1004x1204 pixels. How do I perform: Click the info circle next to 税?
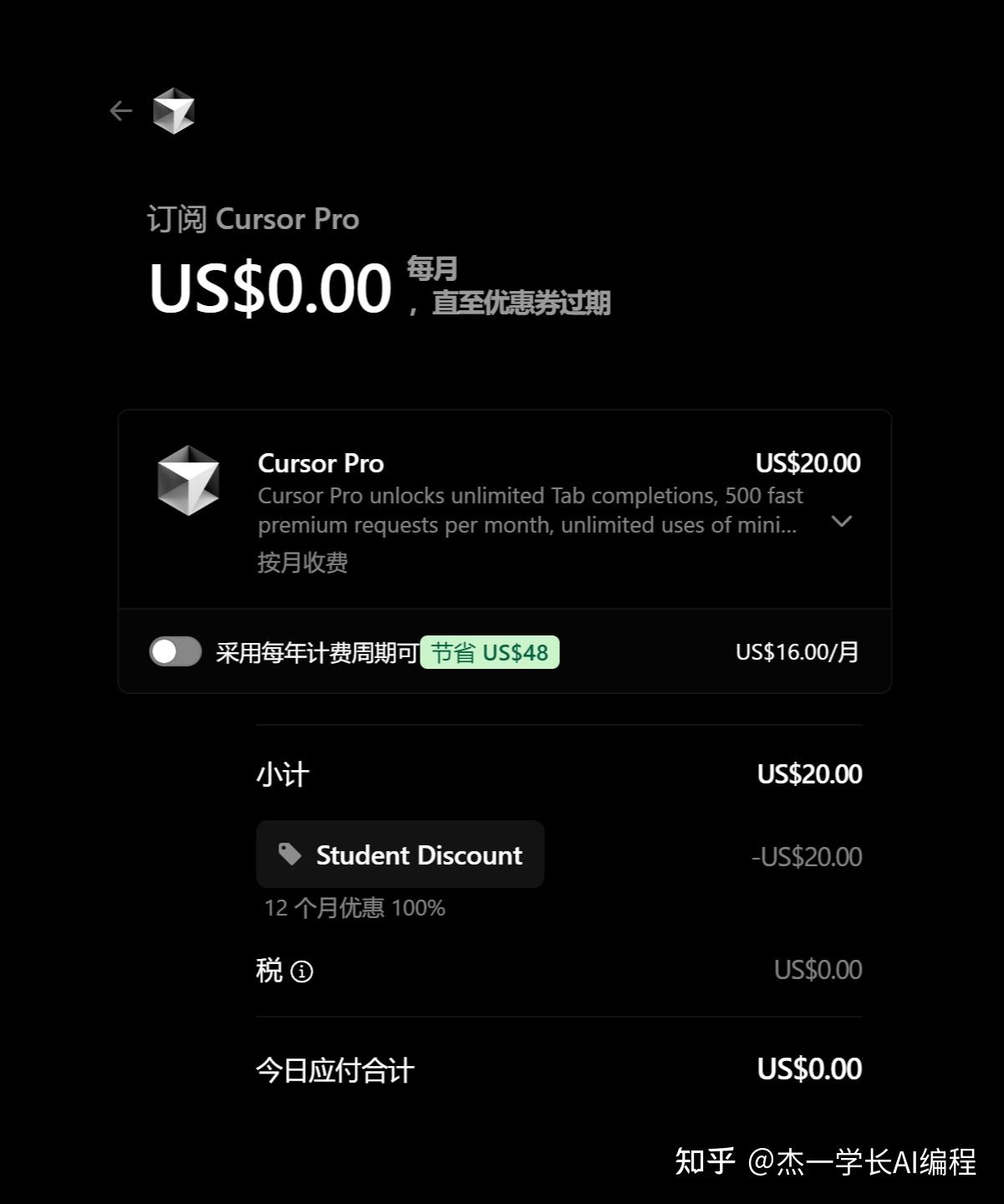click(302, 972)
